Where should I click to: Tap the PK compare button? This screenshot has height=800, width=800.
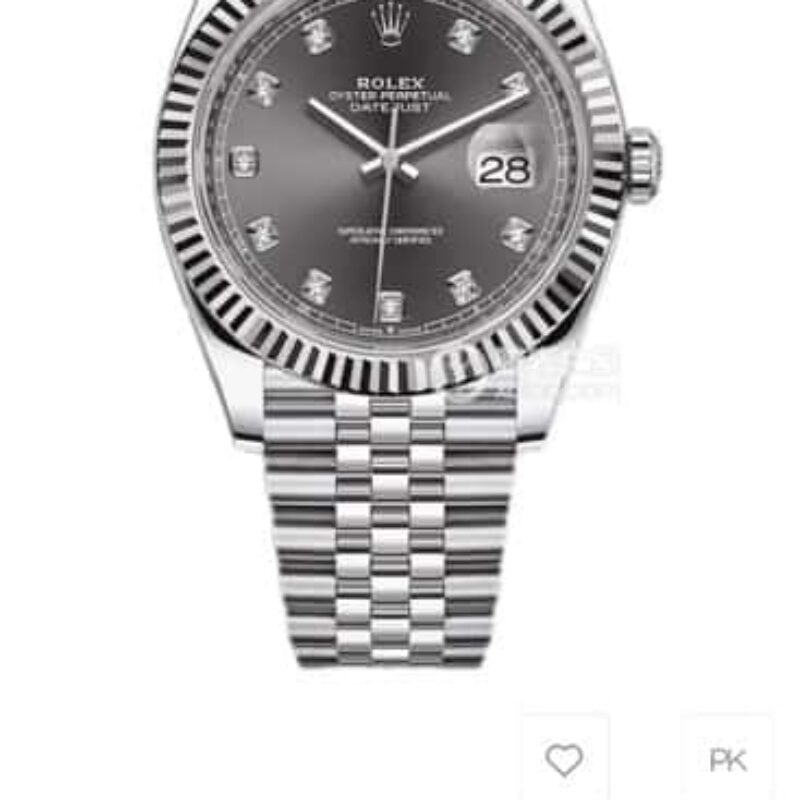pos(727,760)
